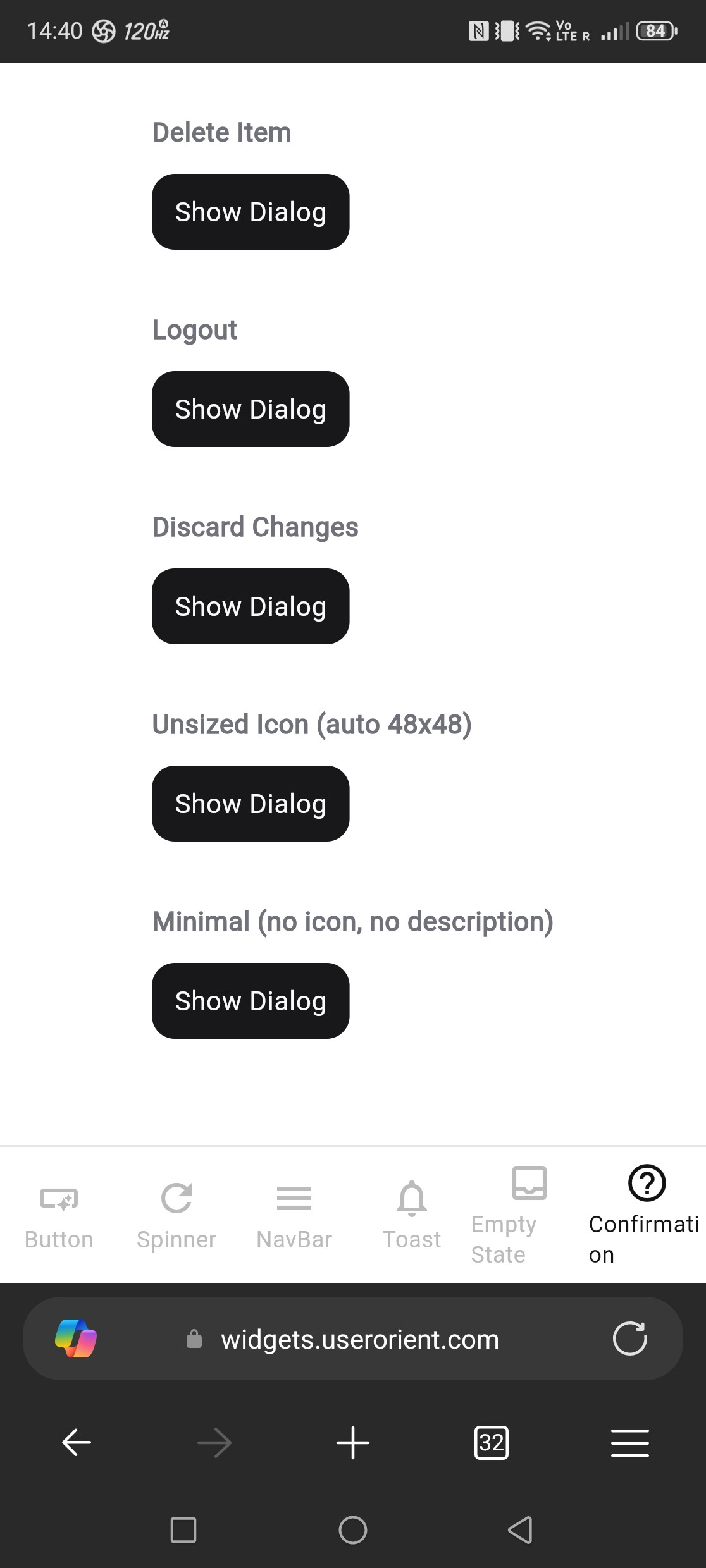
Task: Switch to the Button tab
Action: [59, 1215]
